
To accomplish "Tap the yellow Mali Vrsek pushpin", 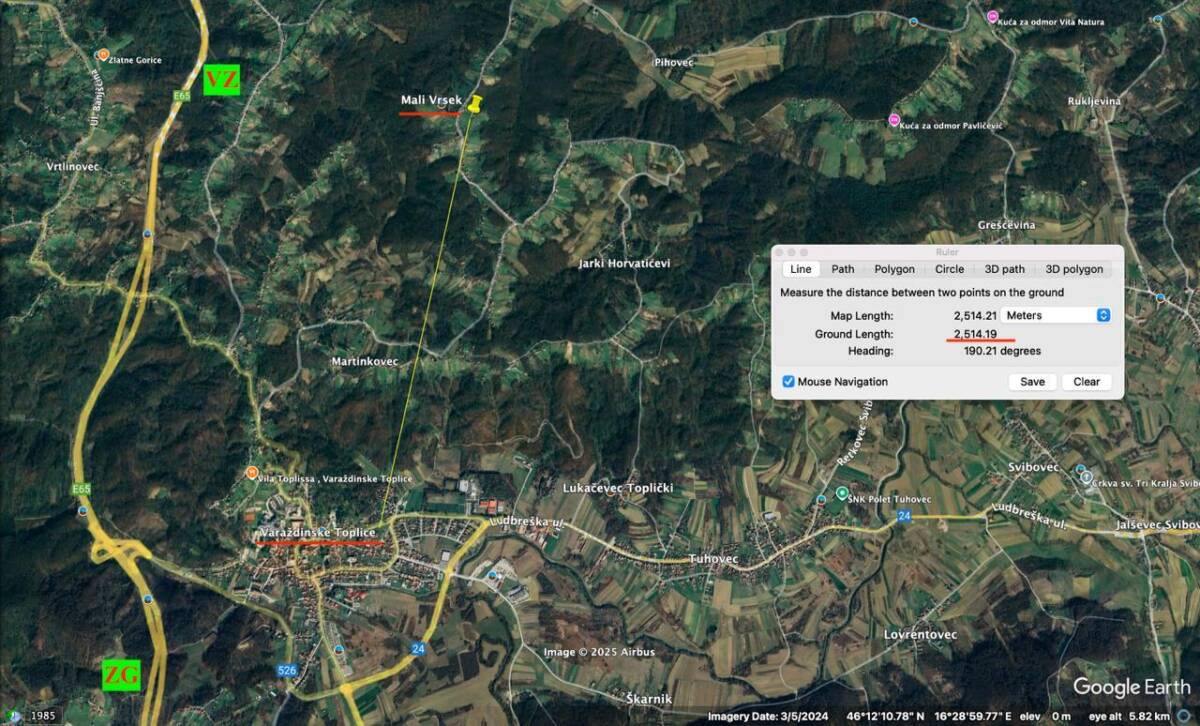I will (475, 104).
